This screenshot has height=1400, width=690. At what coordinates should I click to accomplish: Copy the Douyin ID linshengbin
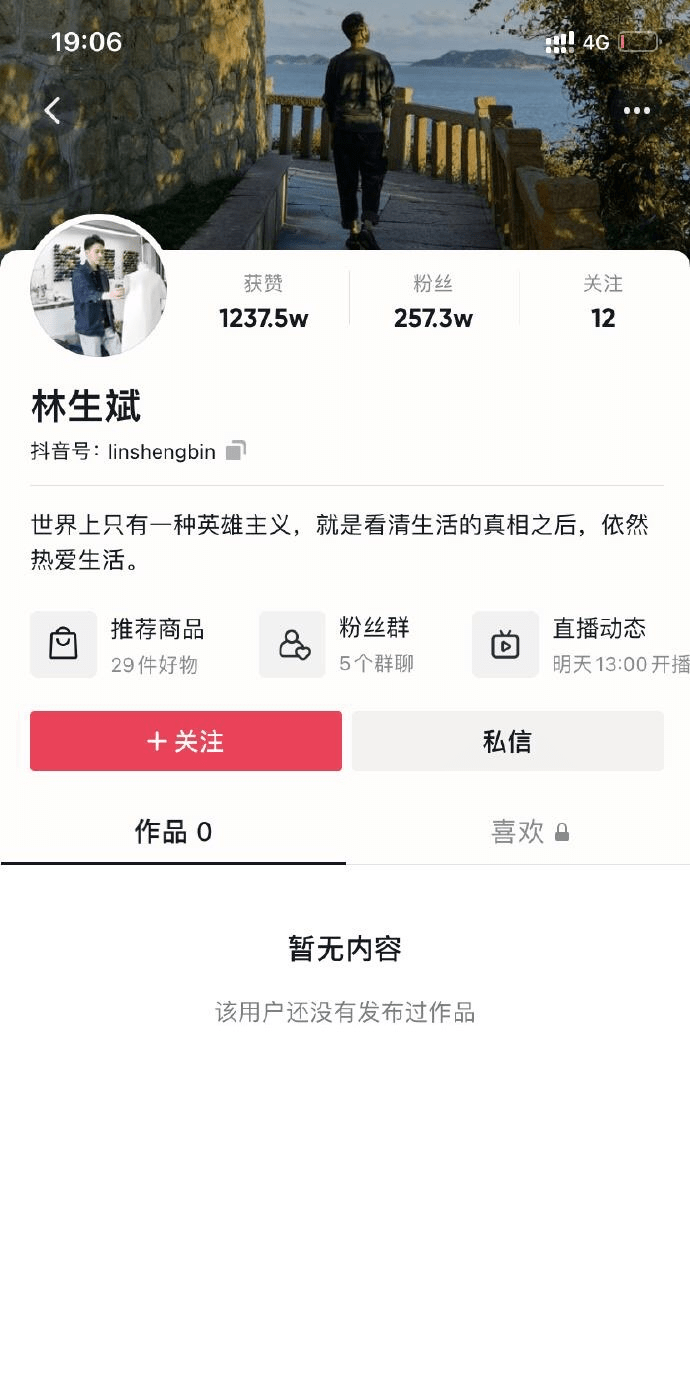pyautogui.click(x=236, y=451)
